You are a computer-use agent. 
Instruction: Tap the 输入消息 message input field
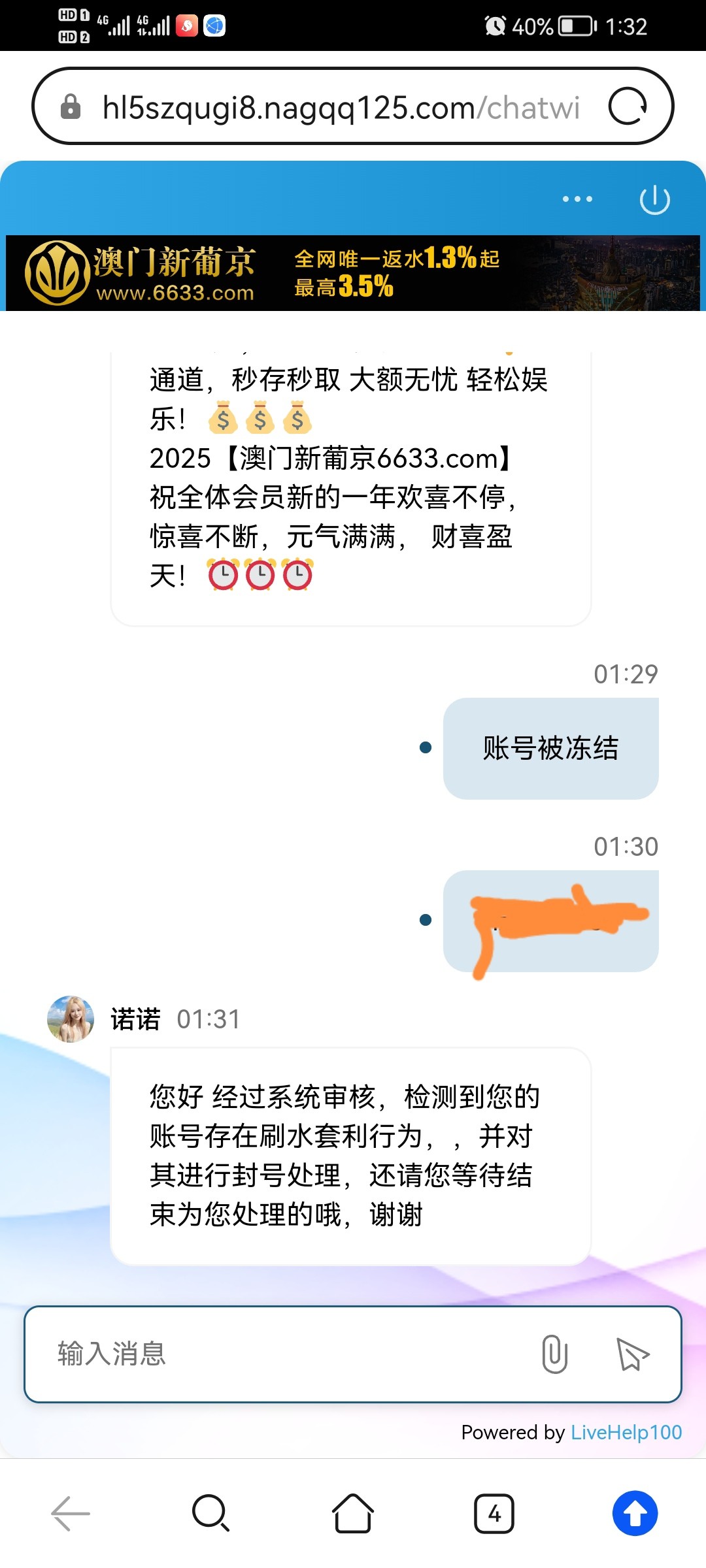[261, 1355]
